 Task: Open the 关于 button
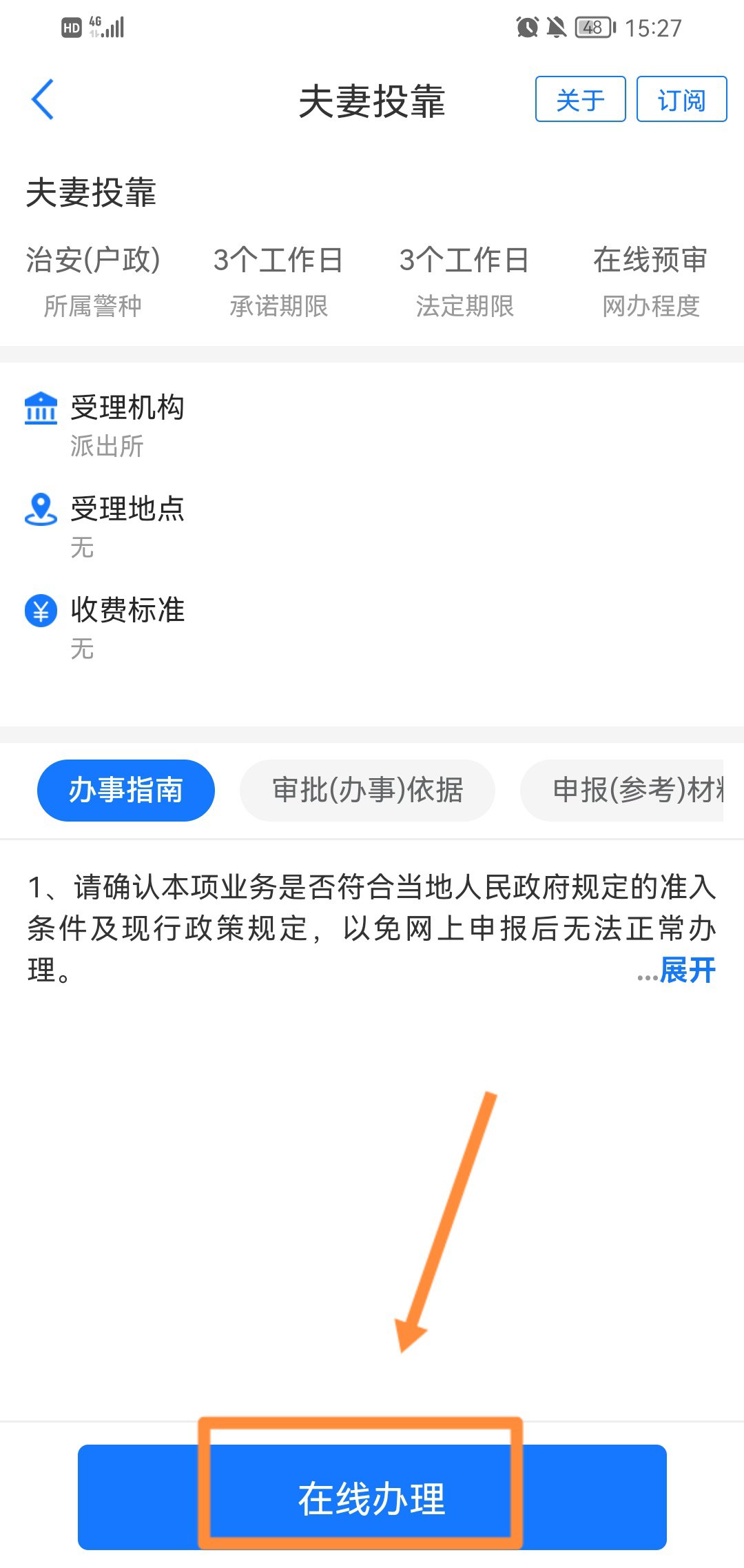click(x=580, y=100)
